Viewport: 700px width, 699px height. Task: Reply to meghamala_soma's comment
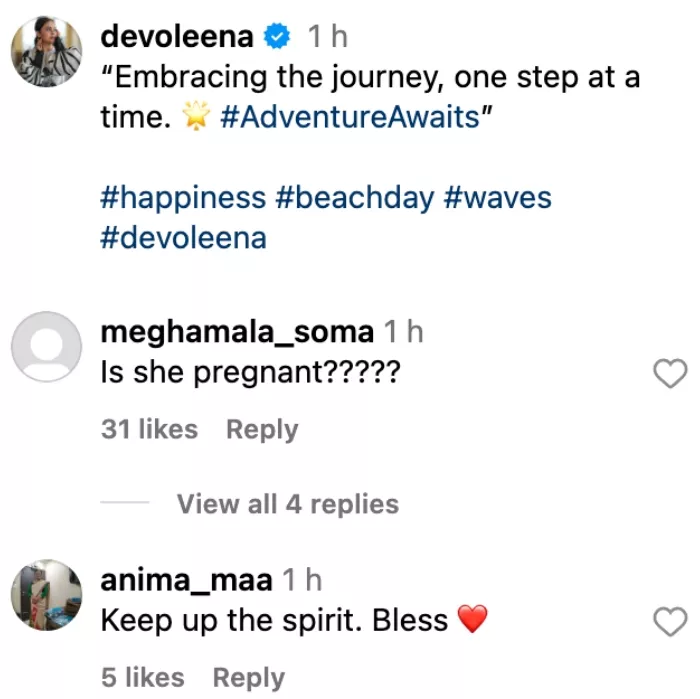pos(262,429)
